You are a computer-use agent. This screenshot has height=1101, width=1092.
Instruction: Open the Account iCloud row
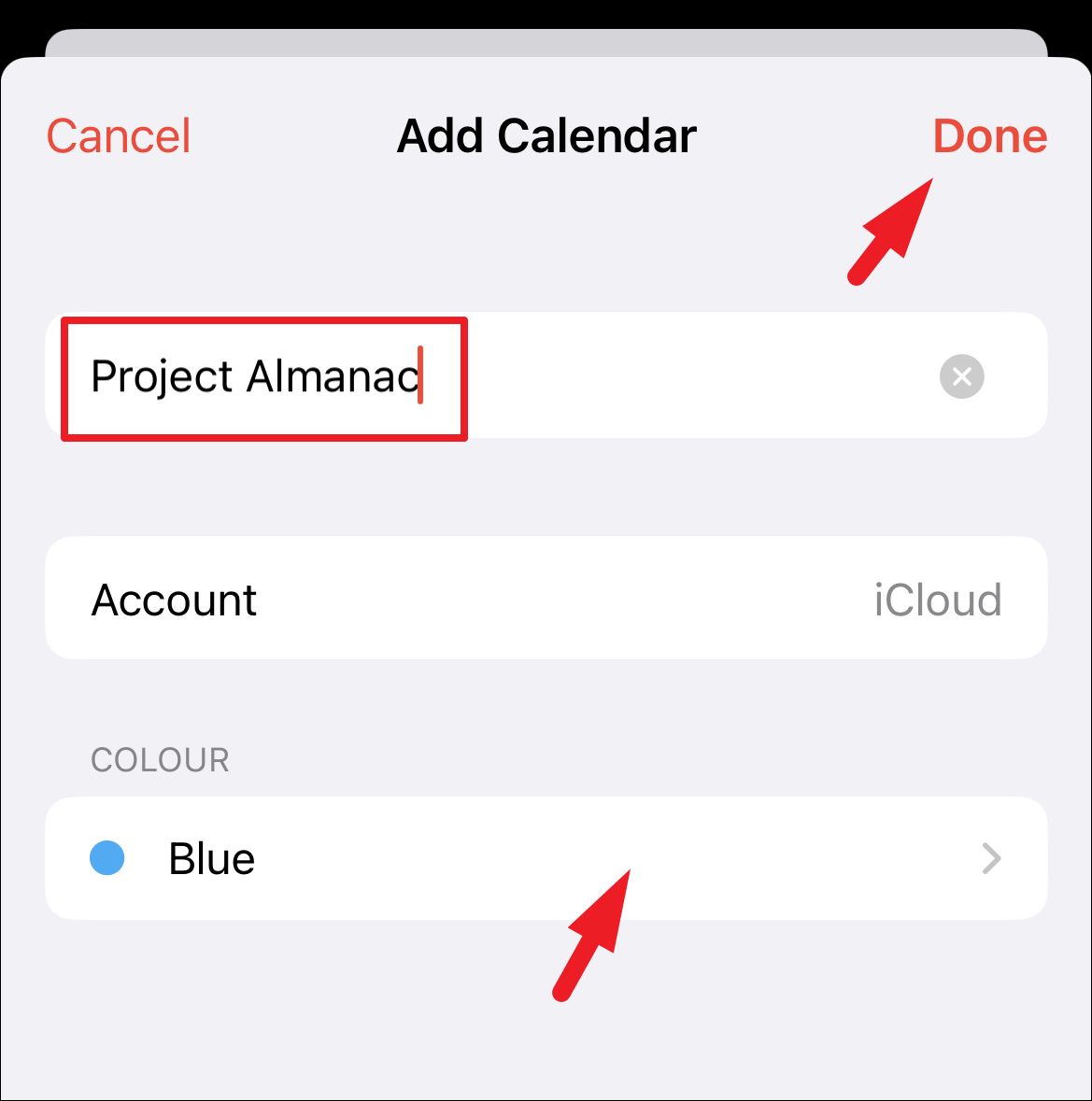pos(546,600)
